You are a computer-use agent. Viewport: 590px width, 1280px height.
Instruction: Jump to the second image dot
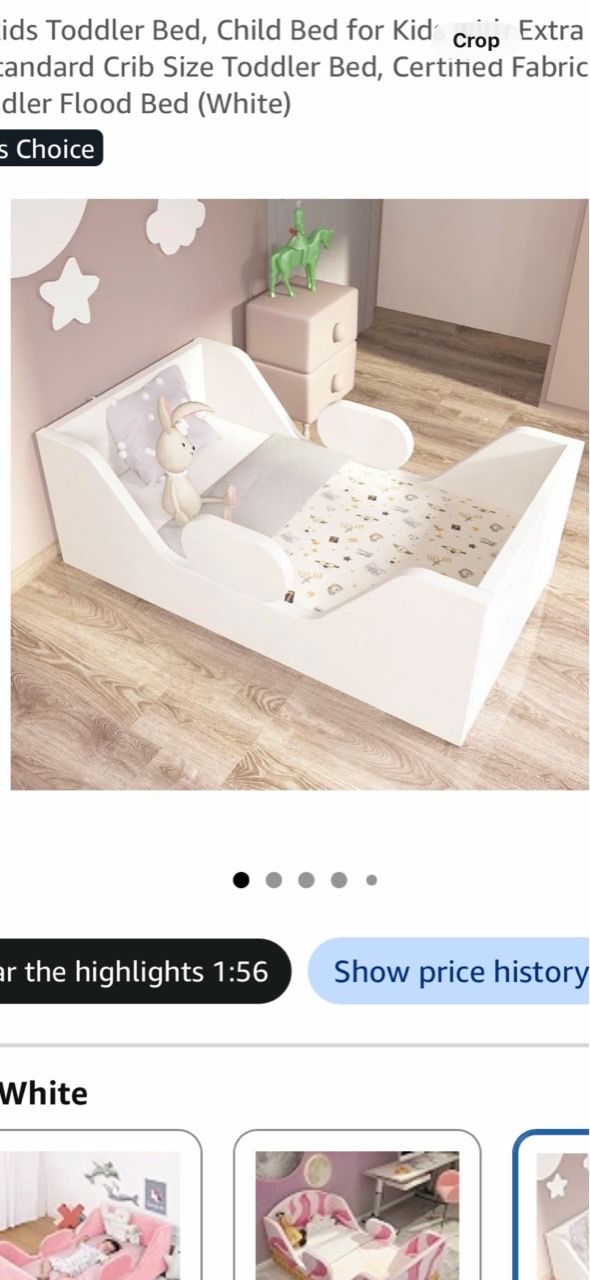274,880
